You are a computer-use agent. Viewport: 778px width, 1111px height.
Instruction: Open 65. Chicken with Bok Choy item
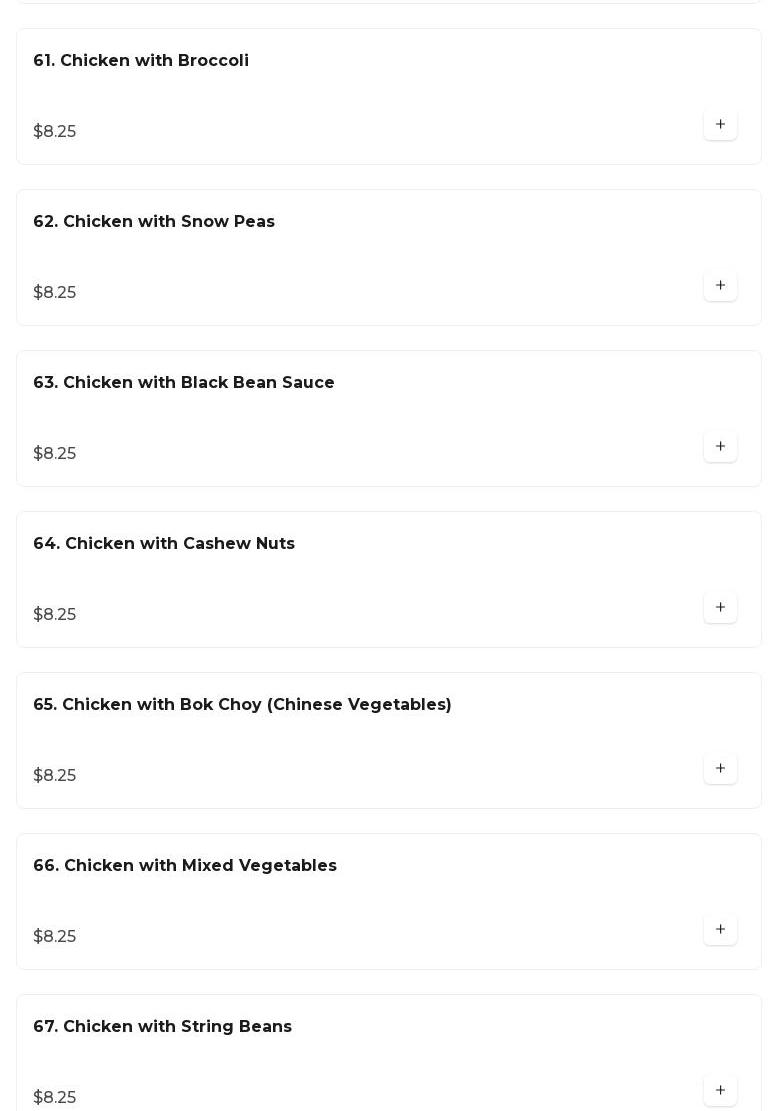coord(242,705)
